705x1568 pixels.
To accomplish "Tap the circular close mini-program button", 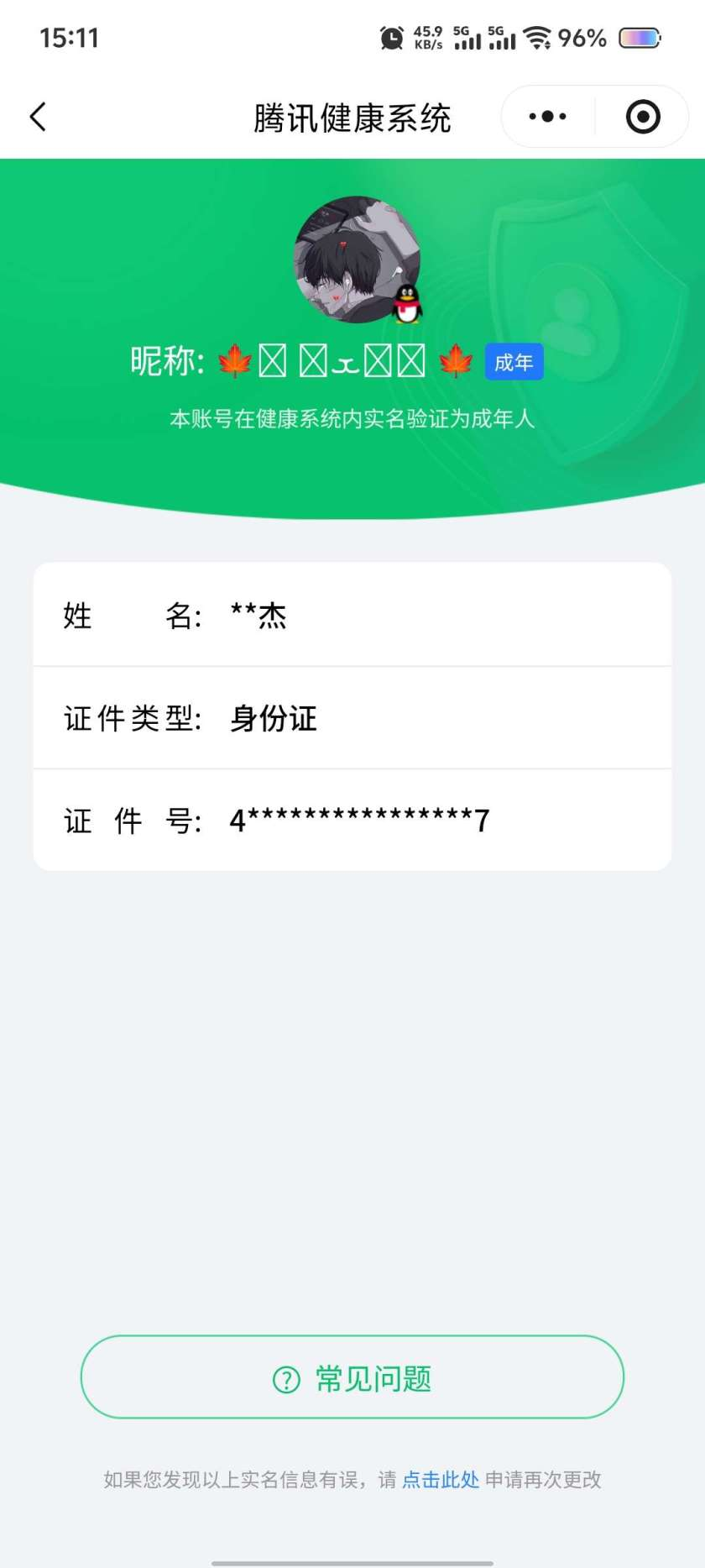I will pos(642,116).
